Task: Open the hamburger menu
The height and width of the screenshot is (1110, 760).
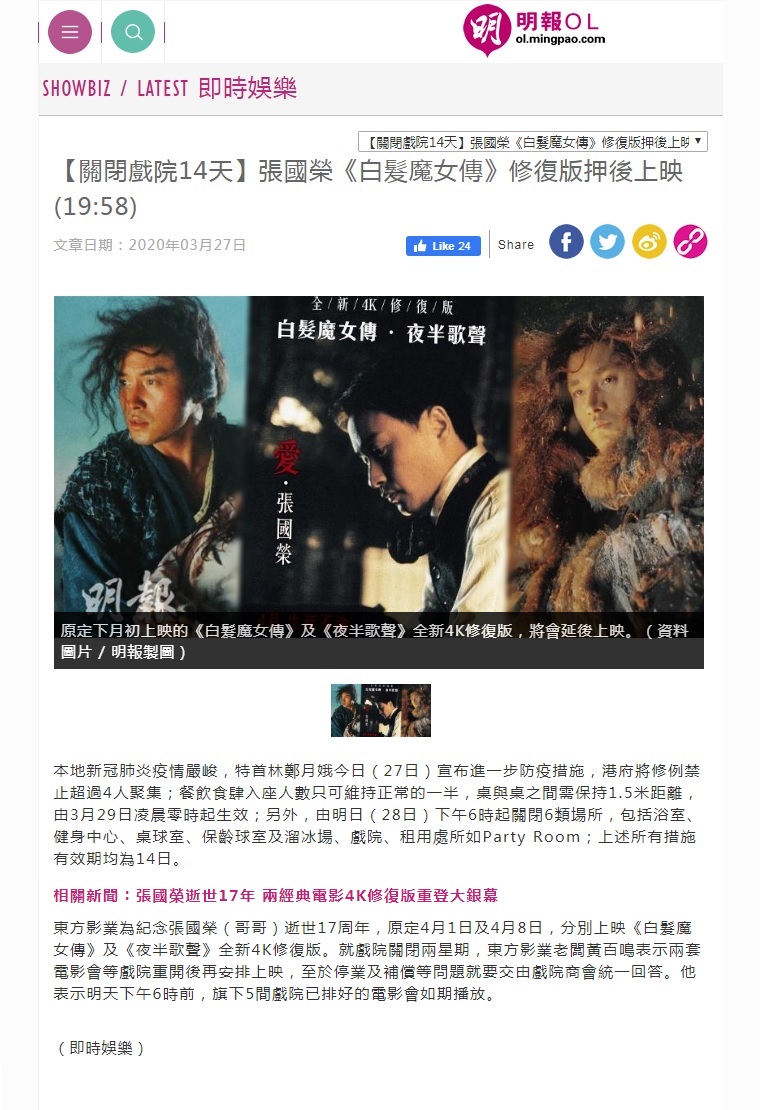Action: 70,32
